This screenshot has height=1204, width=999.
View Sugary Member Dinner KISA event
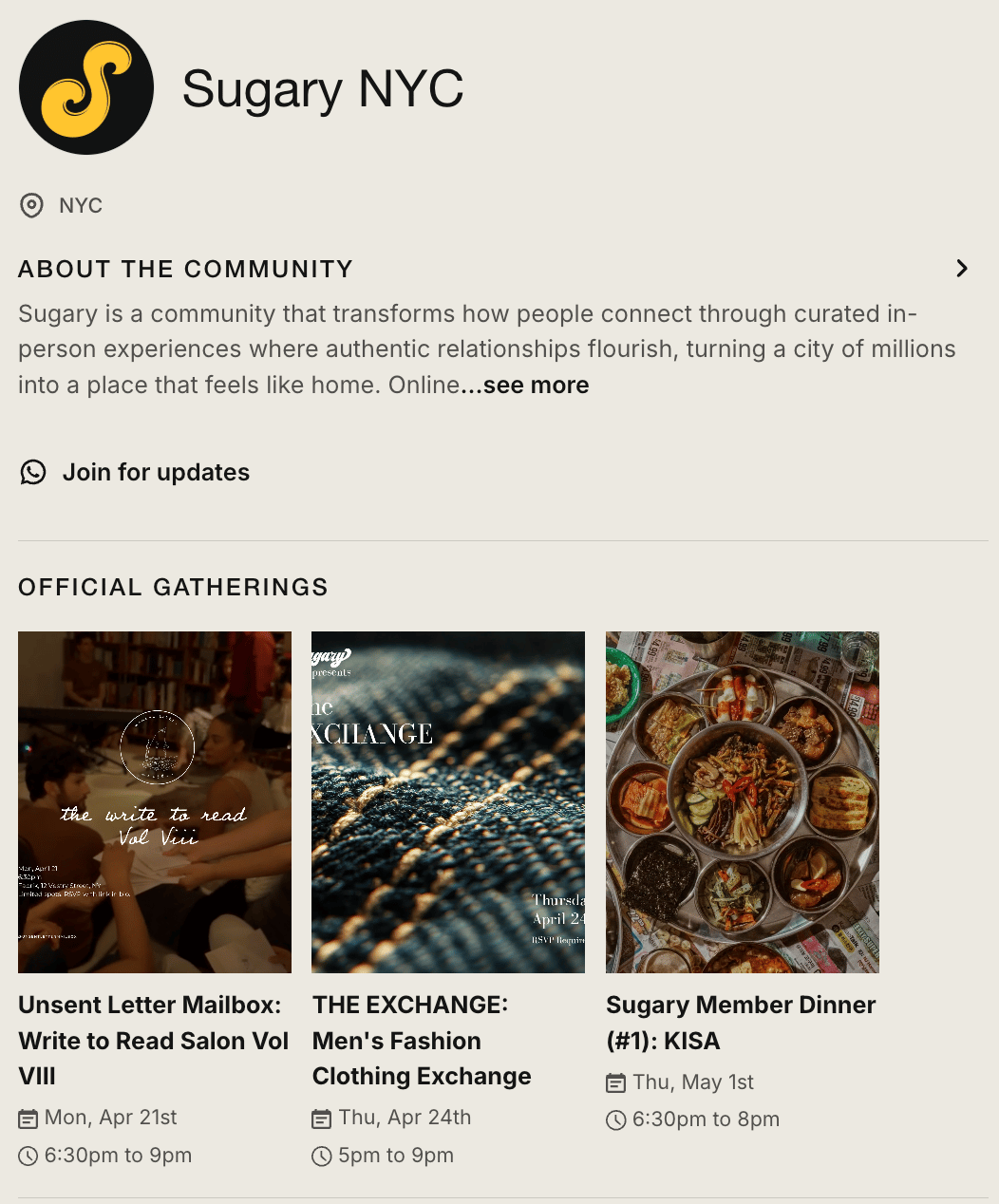coord(743,803)
